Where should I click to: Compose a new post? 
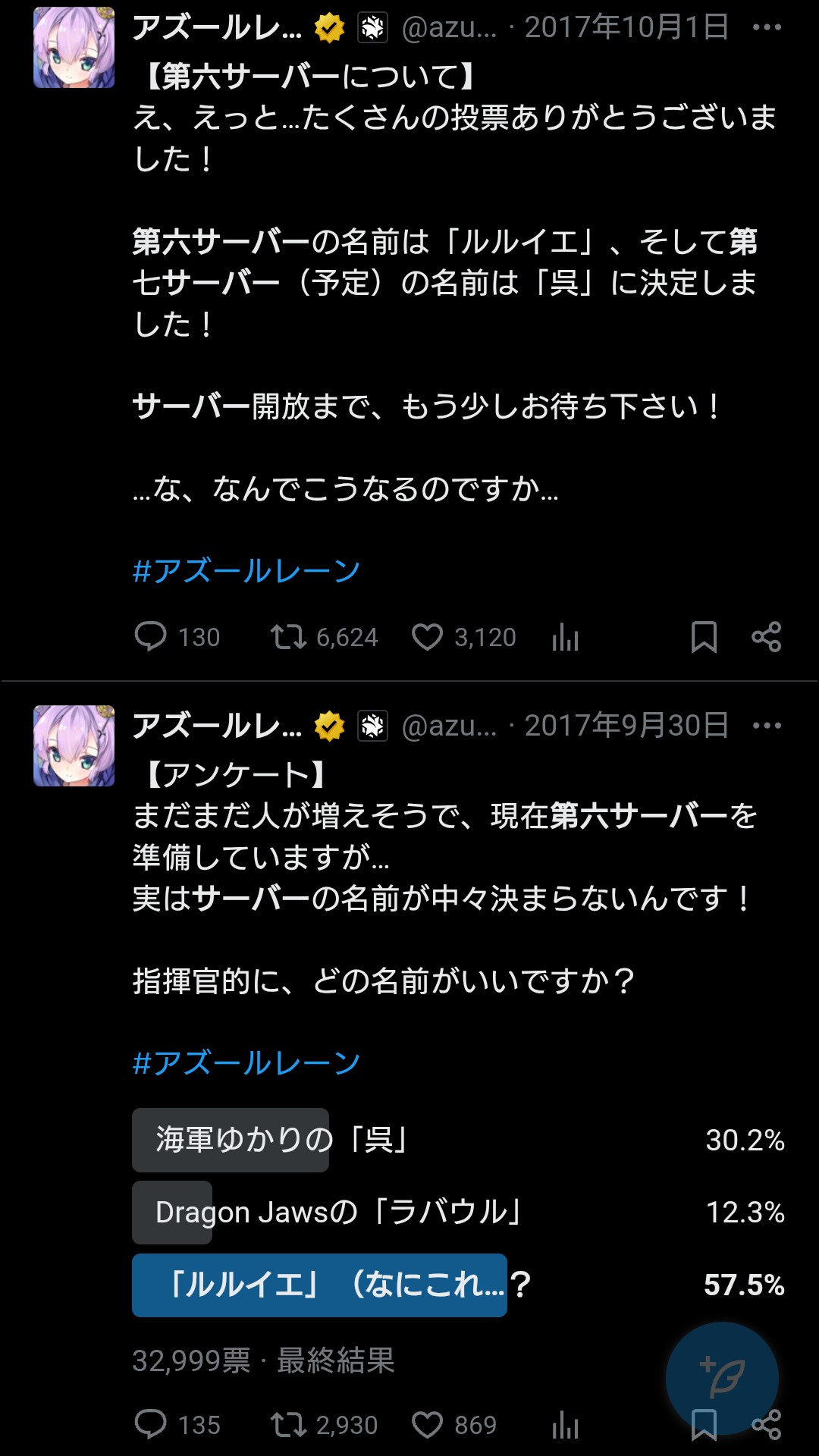click(721, 1376)
